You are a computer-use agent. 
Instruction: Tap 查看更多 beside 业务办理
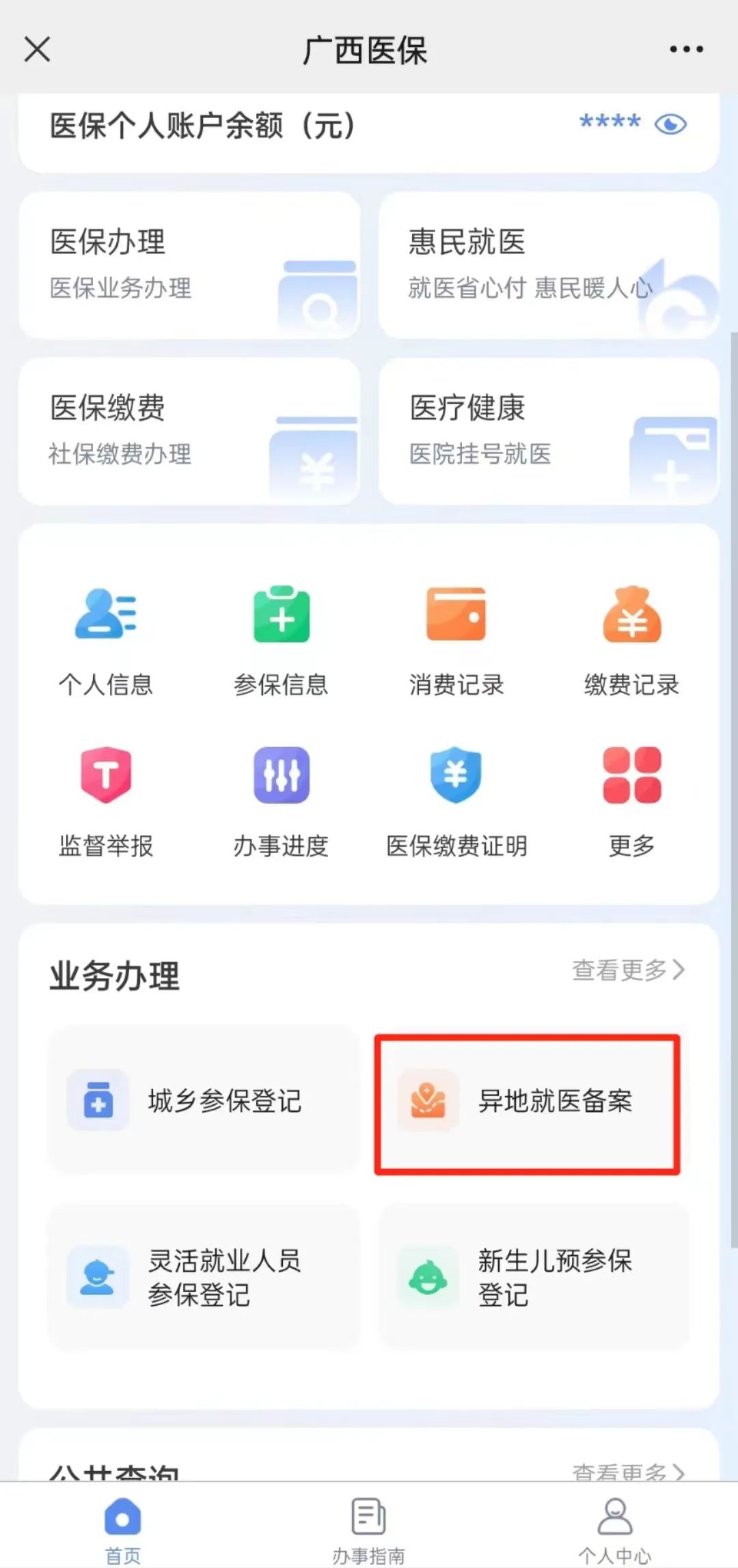628,970
